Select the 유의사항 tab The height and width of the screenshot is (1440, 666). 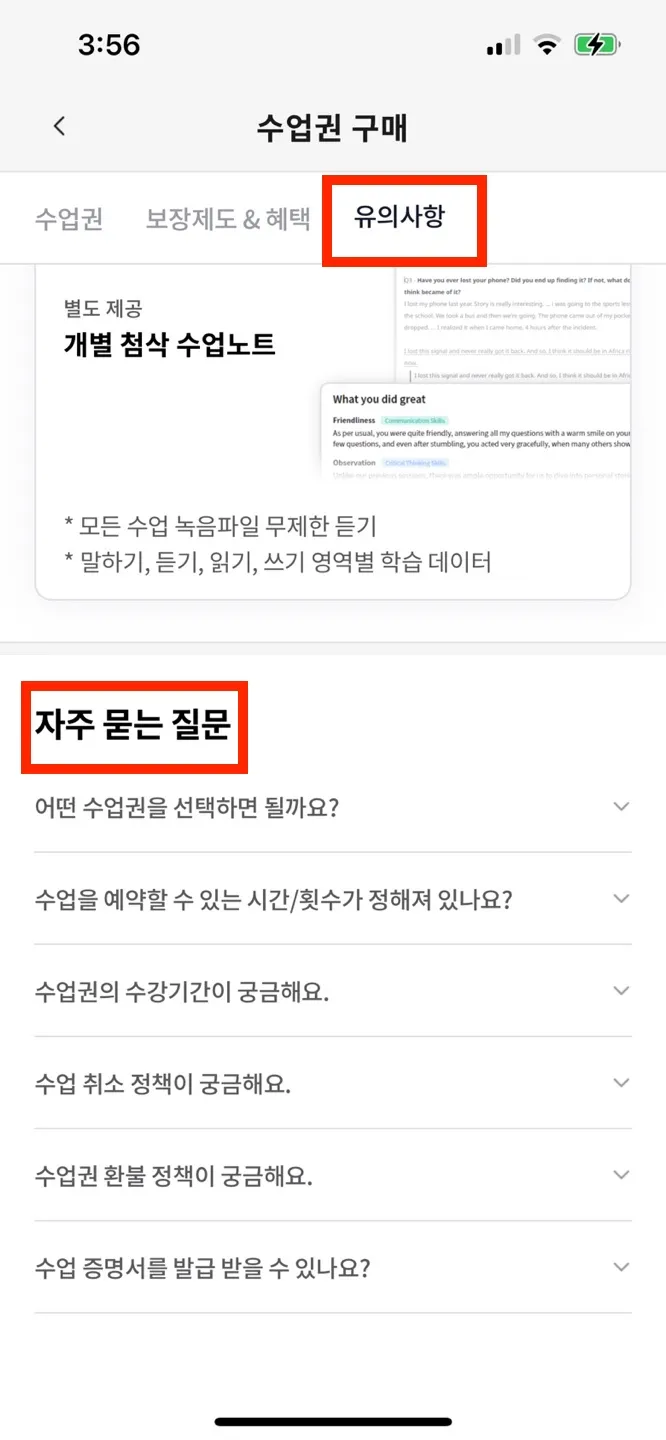399,218
